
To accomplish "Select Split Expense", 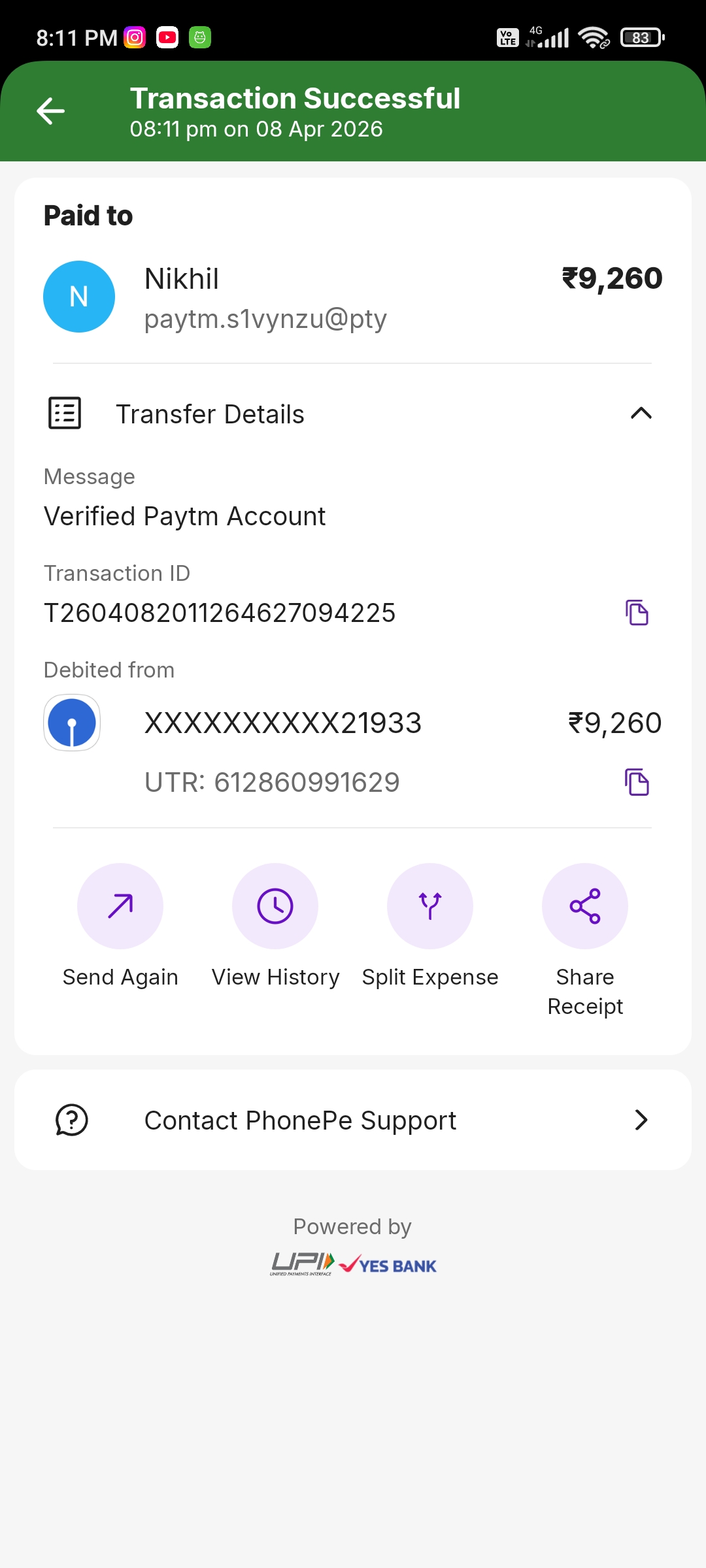I will pos(430,906).
